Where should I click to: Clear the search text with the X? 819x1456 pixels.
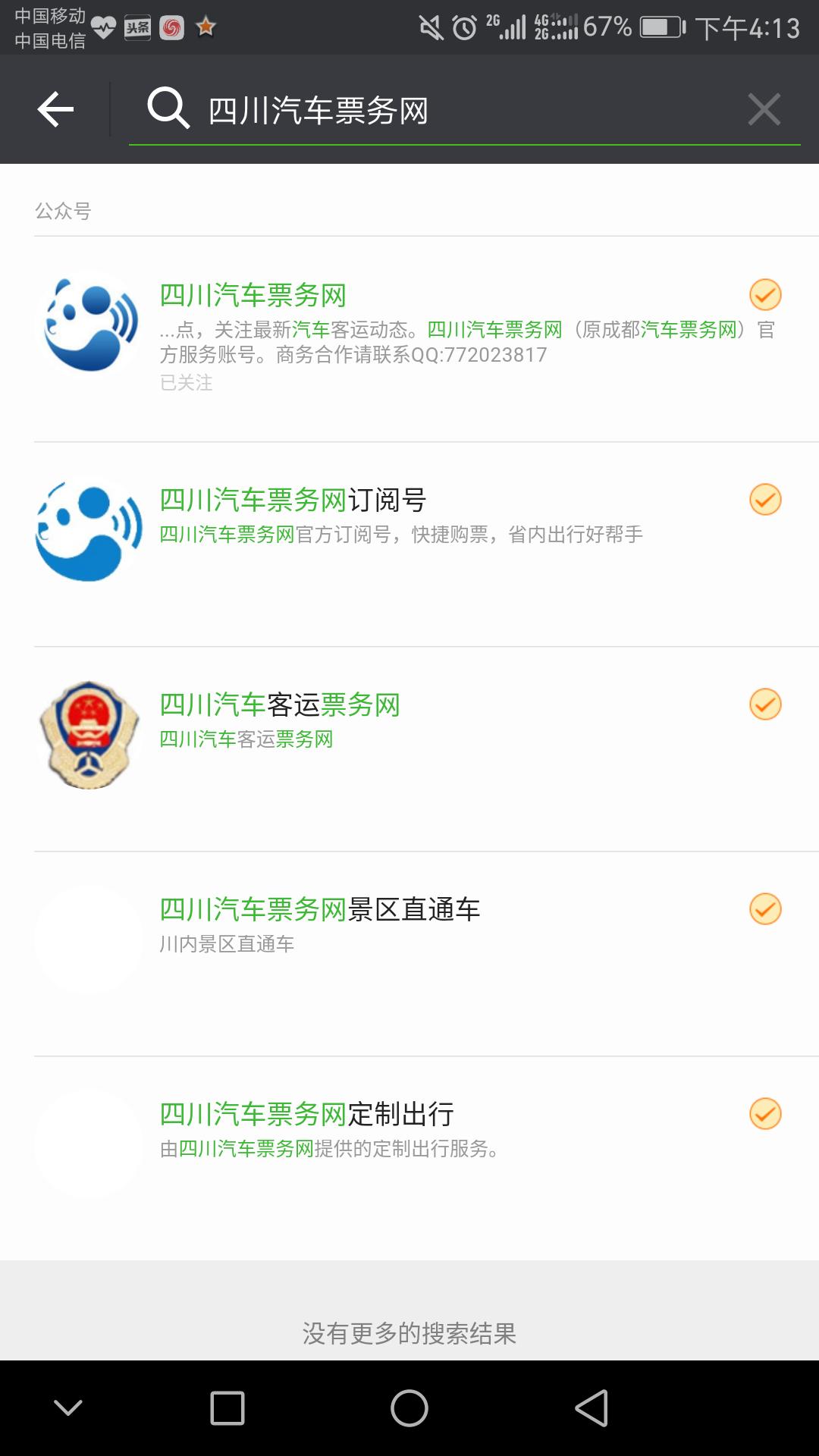click(764, 109)
